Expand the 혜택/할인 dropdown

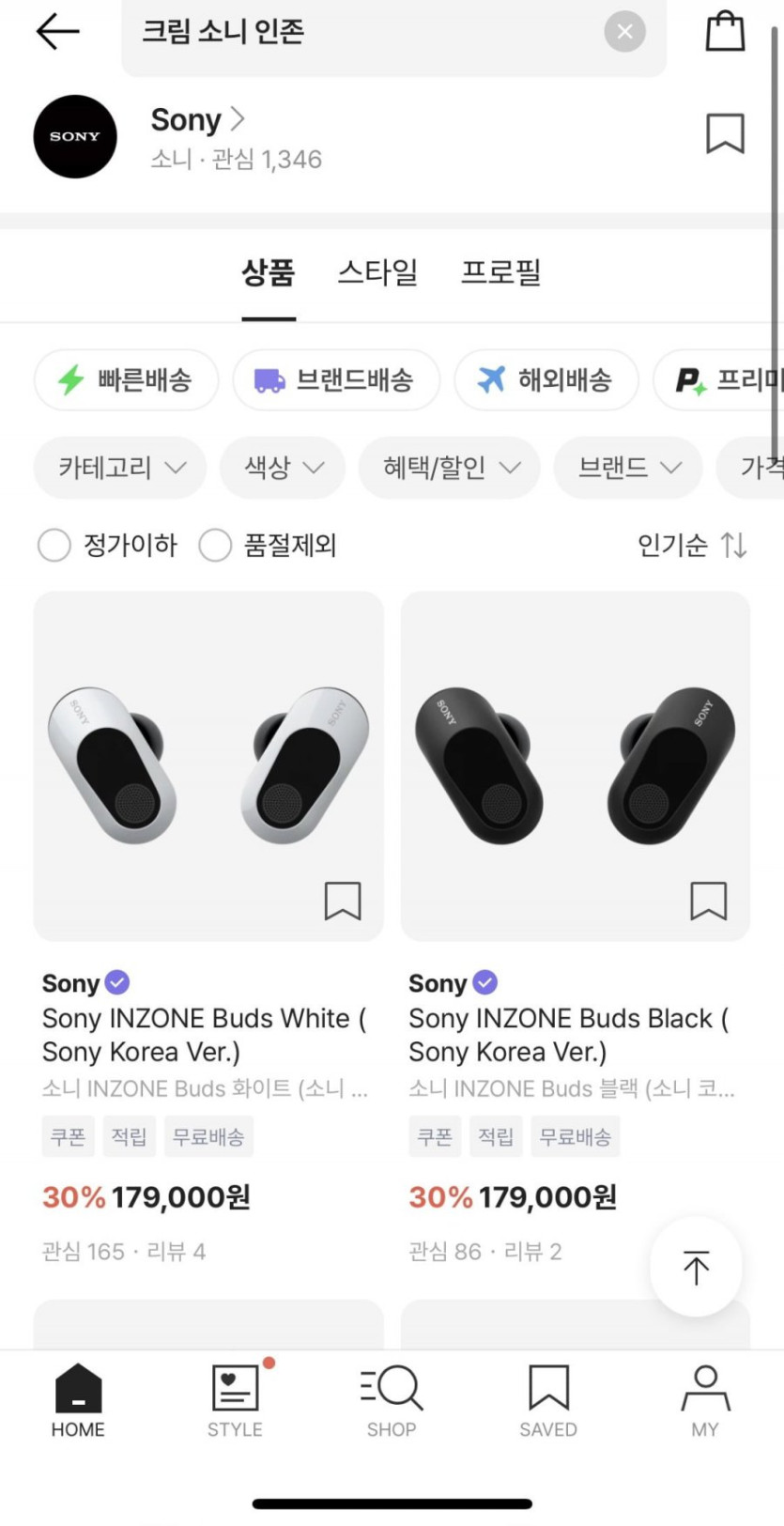[450, 468]
